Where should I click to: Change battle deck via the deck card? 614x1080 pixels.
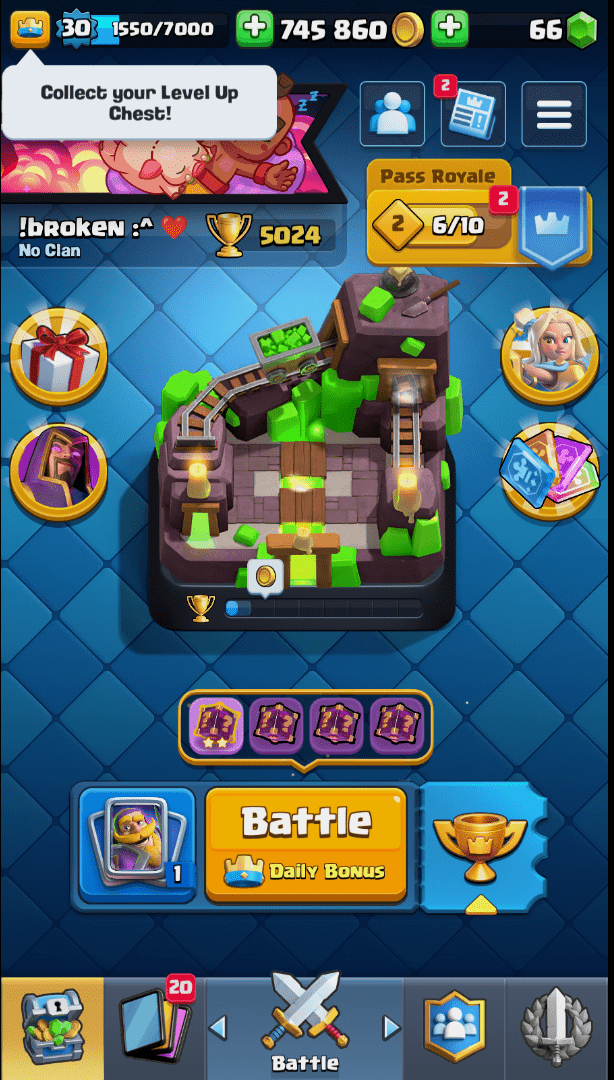[x=137, y=844]
